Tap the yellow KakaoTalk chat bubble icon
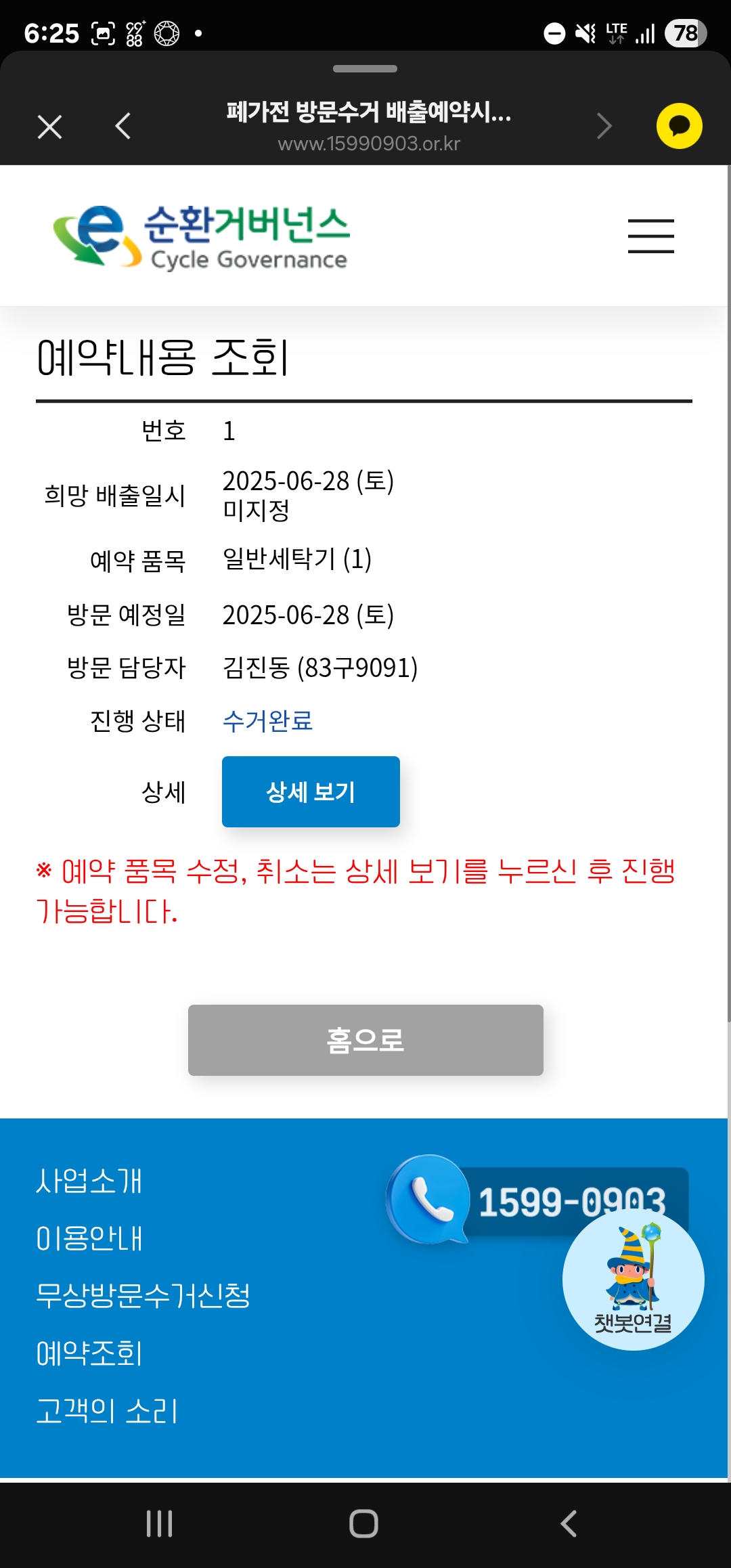 point(679,126)
